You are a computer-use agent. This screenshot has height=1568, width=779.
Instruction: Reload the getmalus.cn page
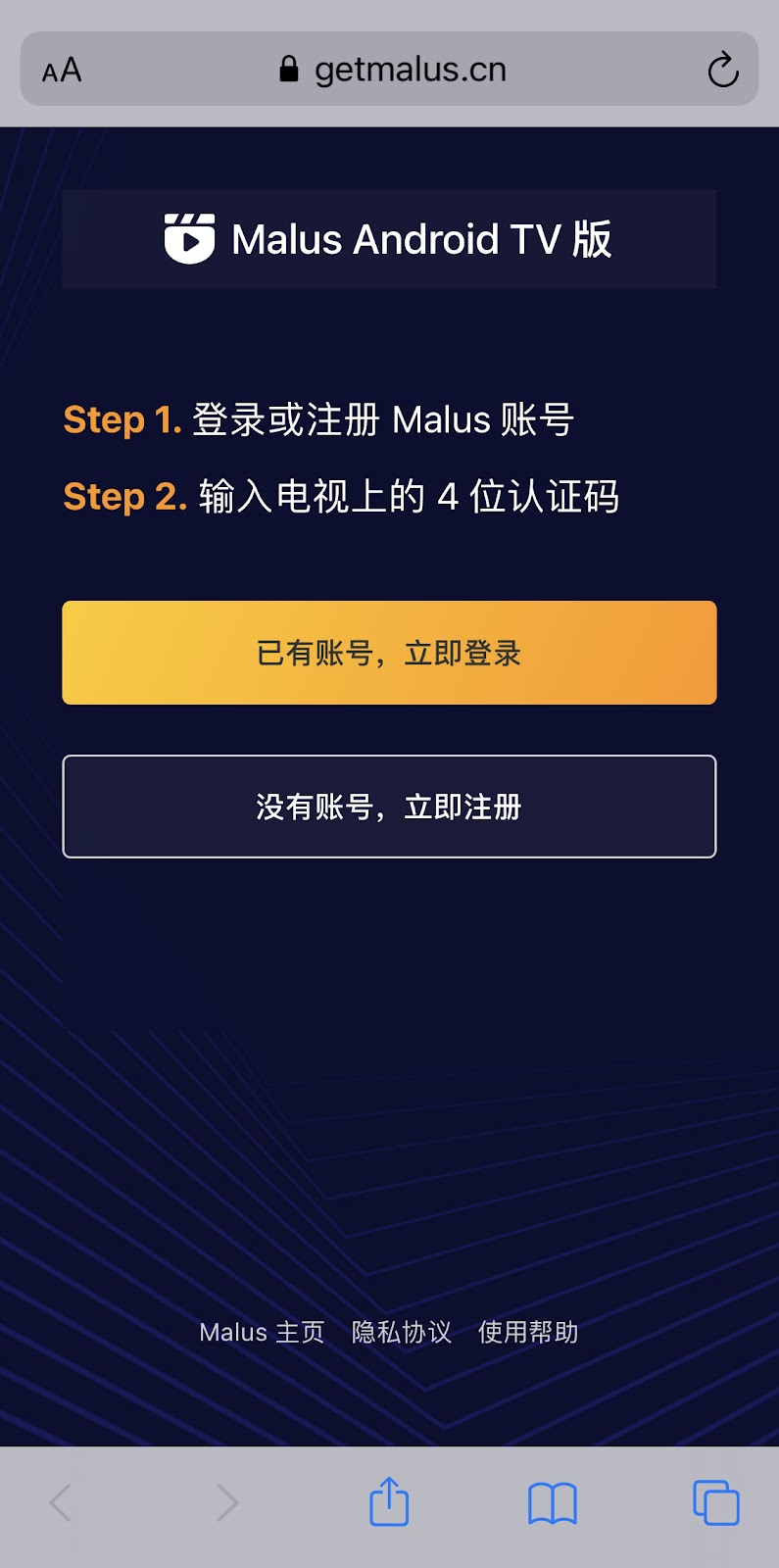tap(722, 70)
